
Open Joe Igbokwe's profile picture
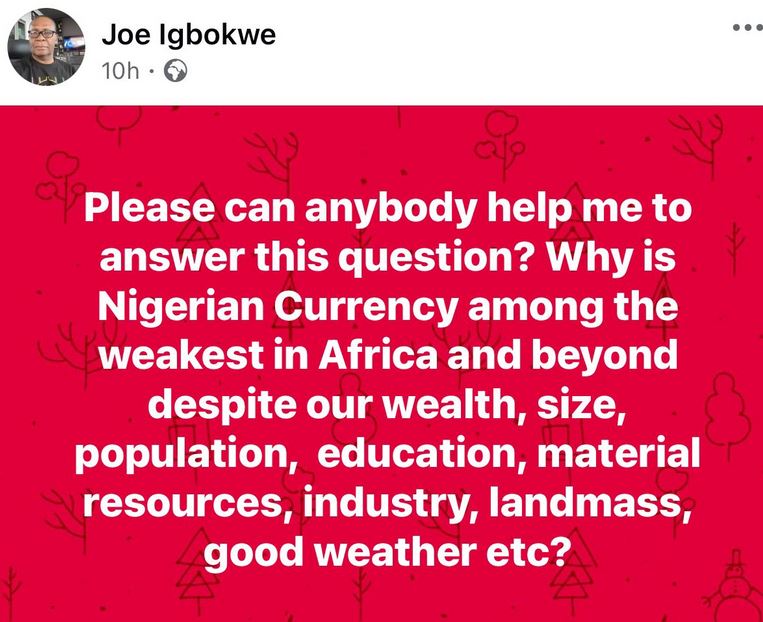(46, 46)
